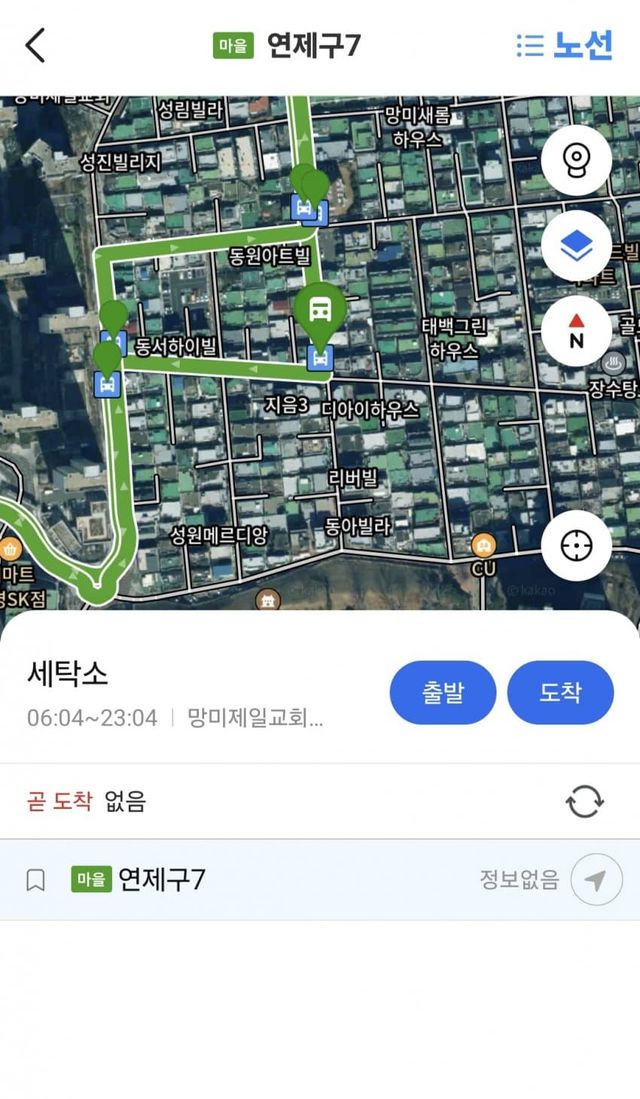Image resolution: width=640 pixels, height=1099 pixels.
Task: Open the road view camera button
Action: pyautogui.click(x=576, y=160)
